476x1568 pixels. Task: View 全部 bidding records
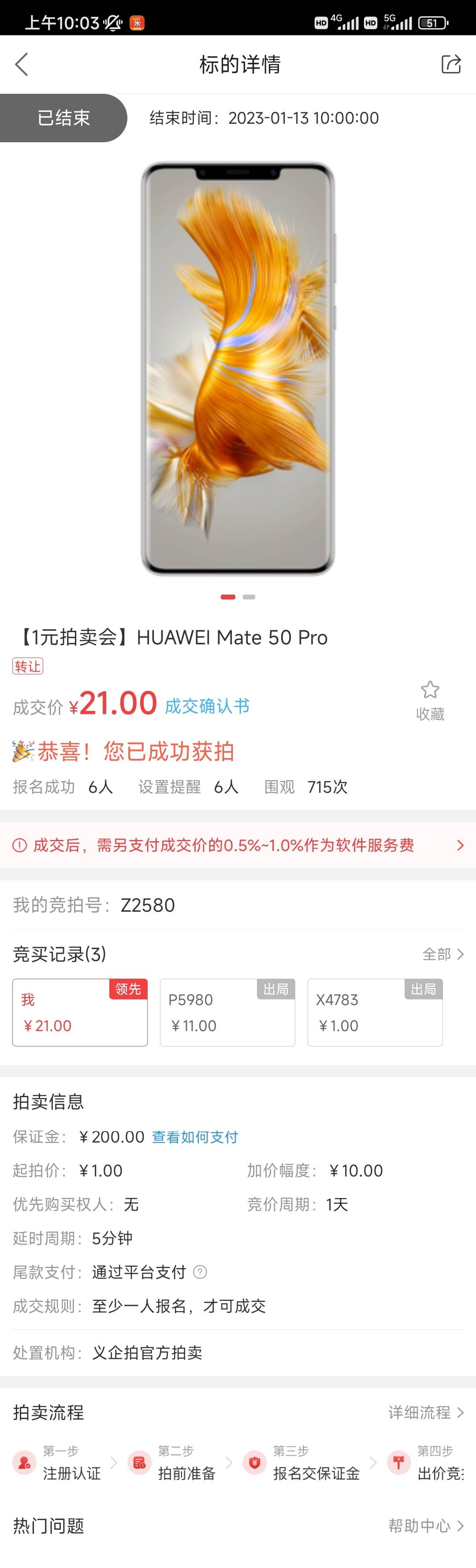(x=443, y=954)
